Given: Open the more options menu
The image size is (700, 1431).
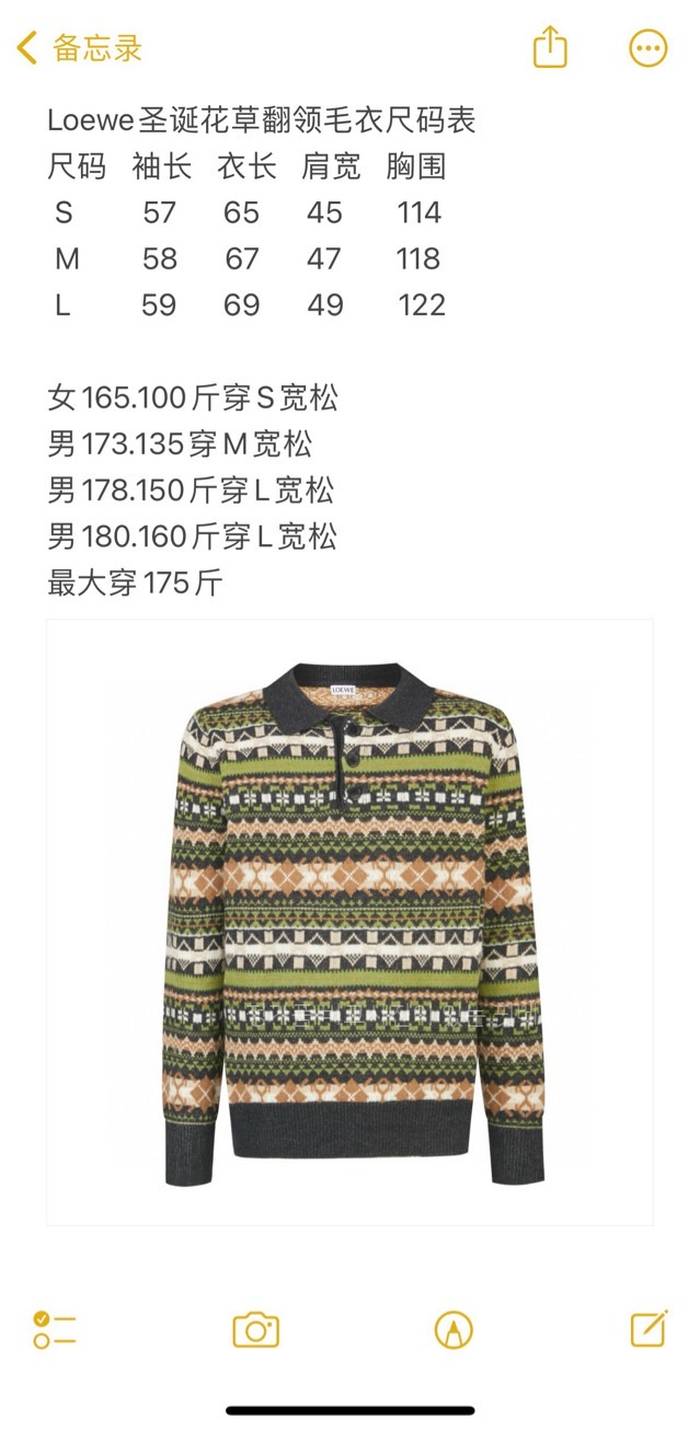Looking at the screenshot, I should 647,48.
